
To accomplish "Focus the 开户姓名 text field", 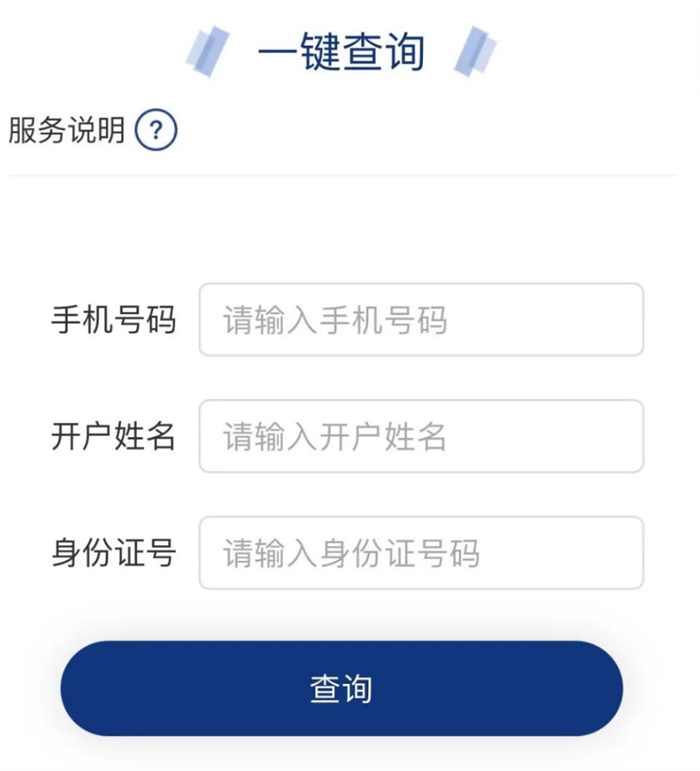I will point(421,436).
